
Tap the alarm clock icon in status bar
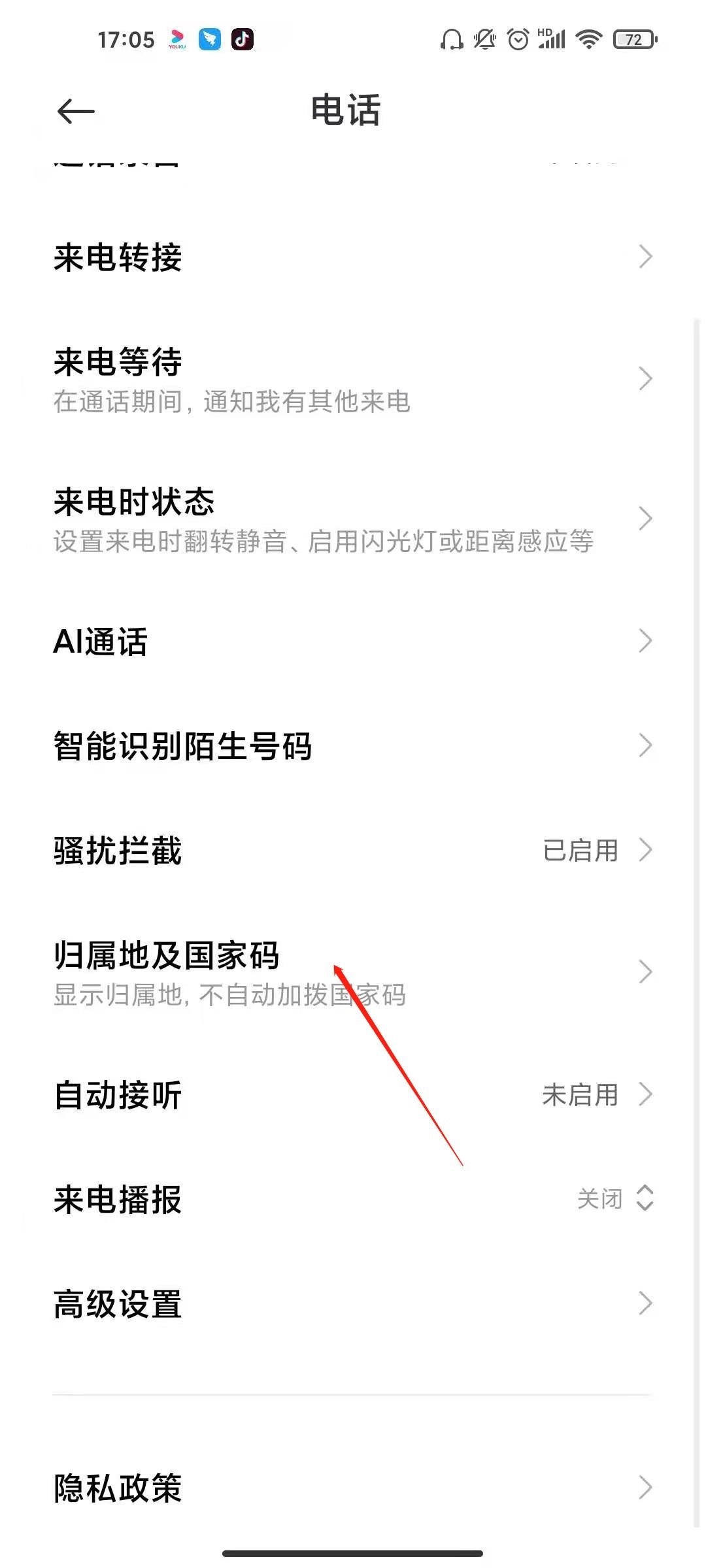(x=518, y=39)
